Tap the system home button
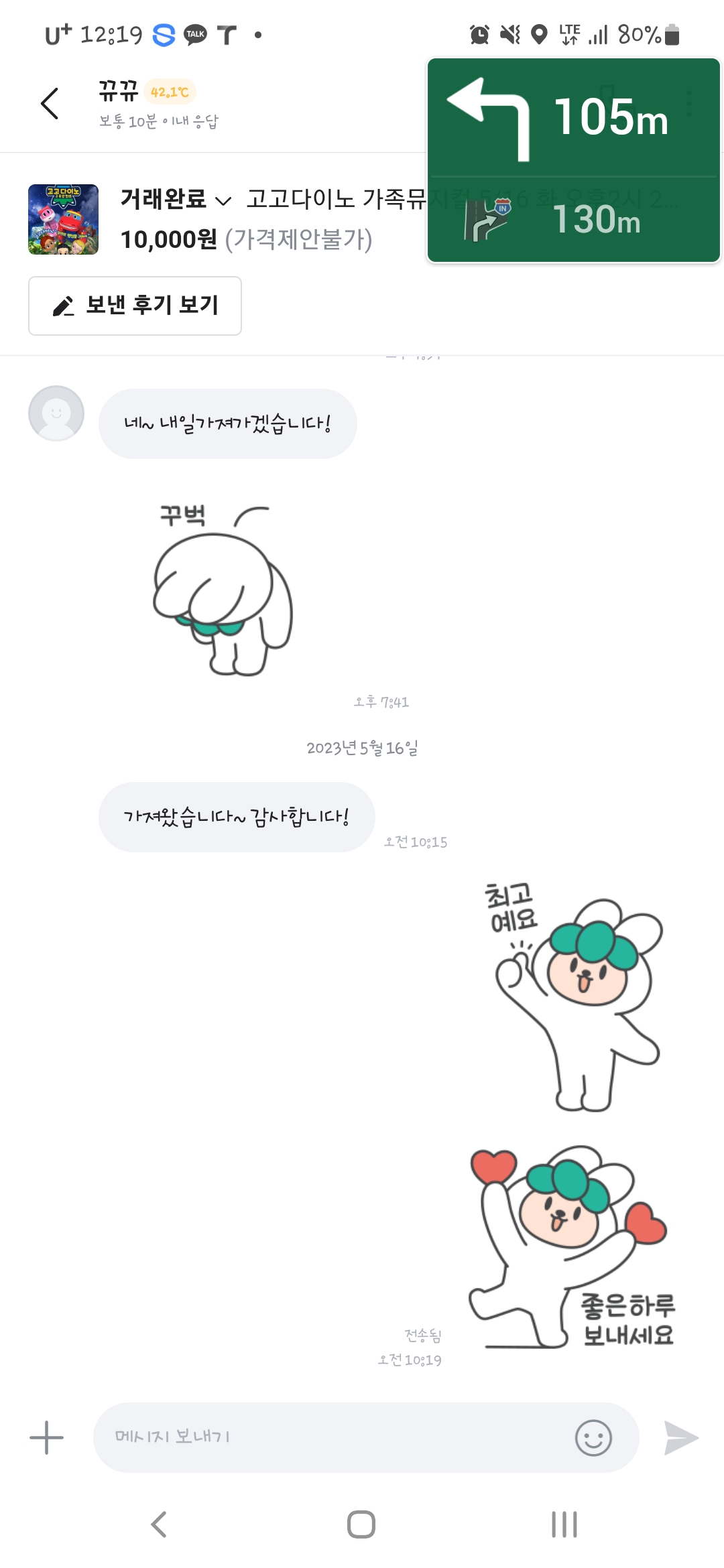The height and width of the screenshot is (1568, 724). point(361,1524)
